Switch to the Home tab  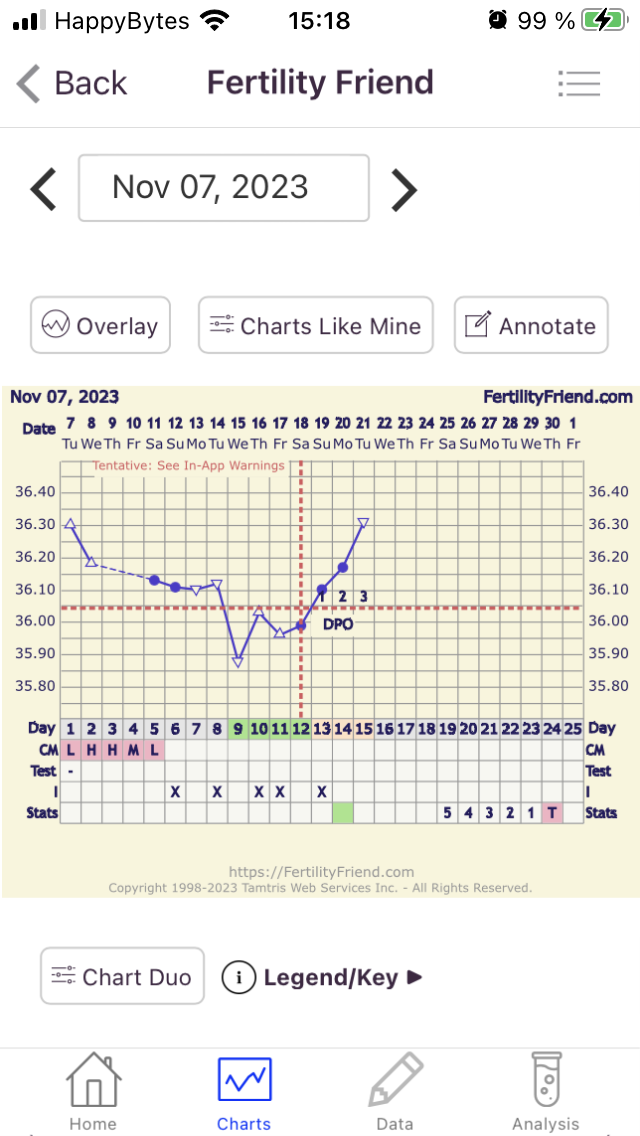point(93,1091)
